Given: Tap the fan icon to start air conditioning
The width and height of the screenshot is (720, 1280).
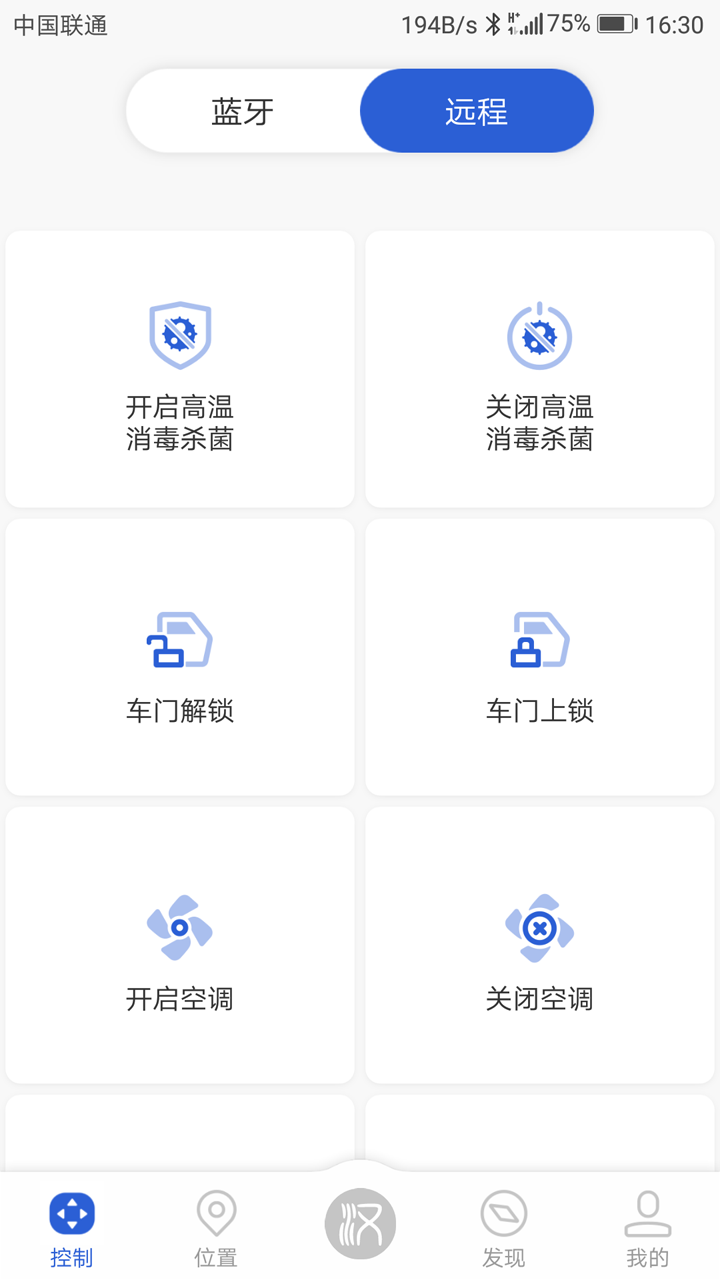Looking at the screenshot, I should coord(179,927).
